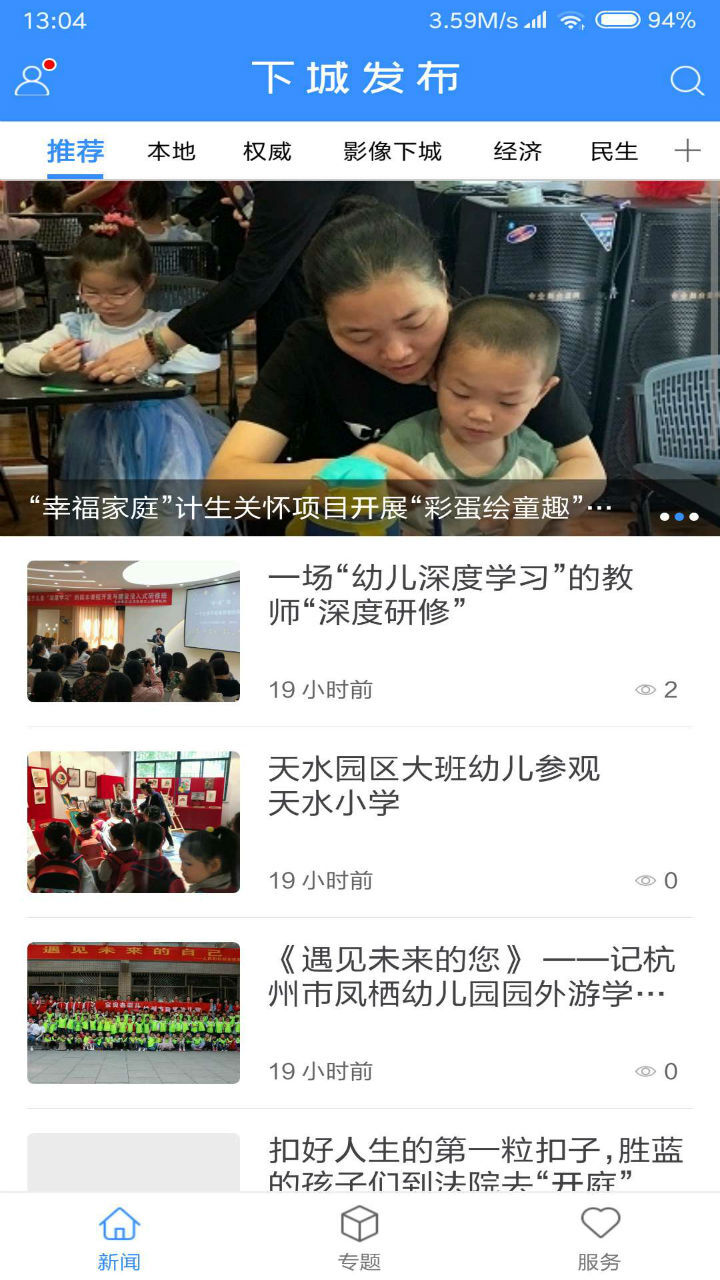
Task: Read the 幼儿深度学习 教师深度研修 article
Action: pos(450,594)
